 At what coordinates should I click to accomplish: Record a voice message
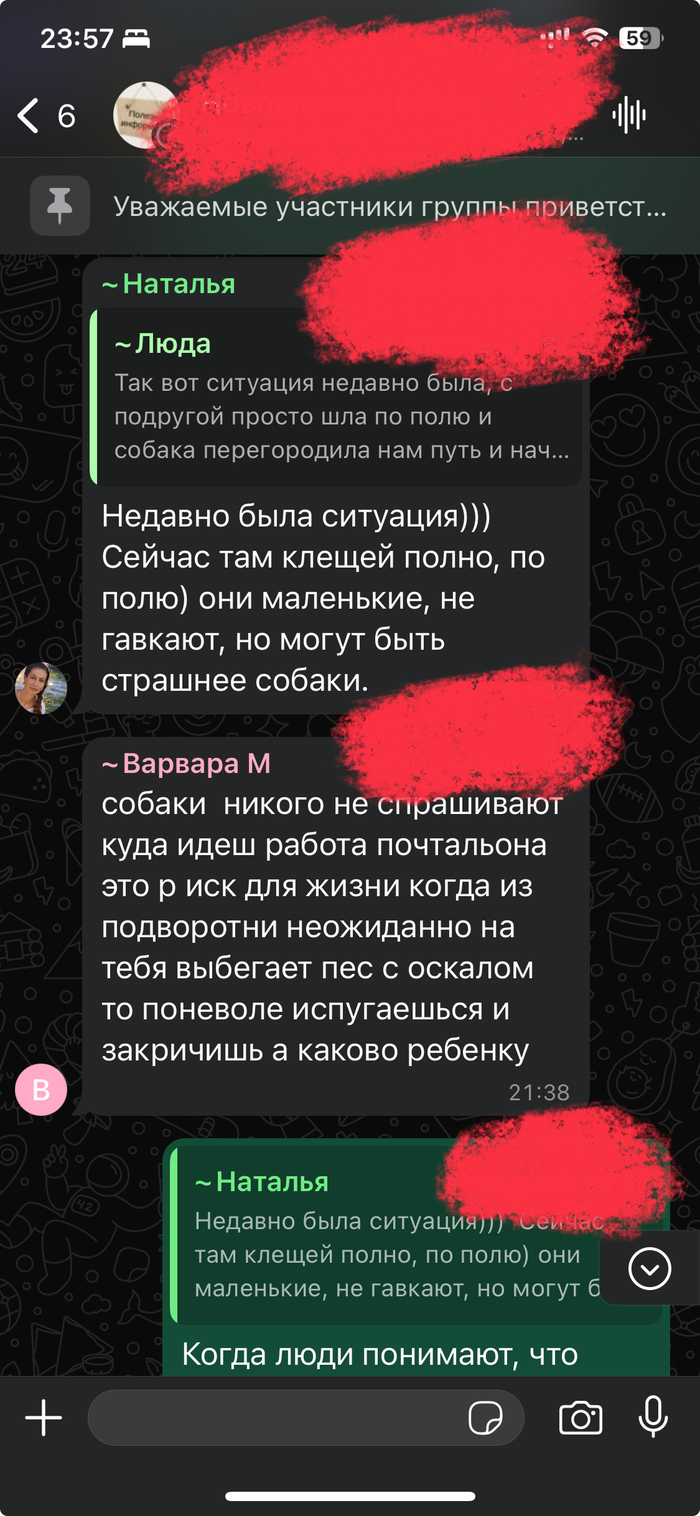point(652,1418)
